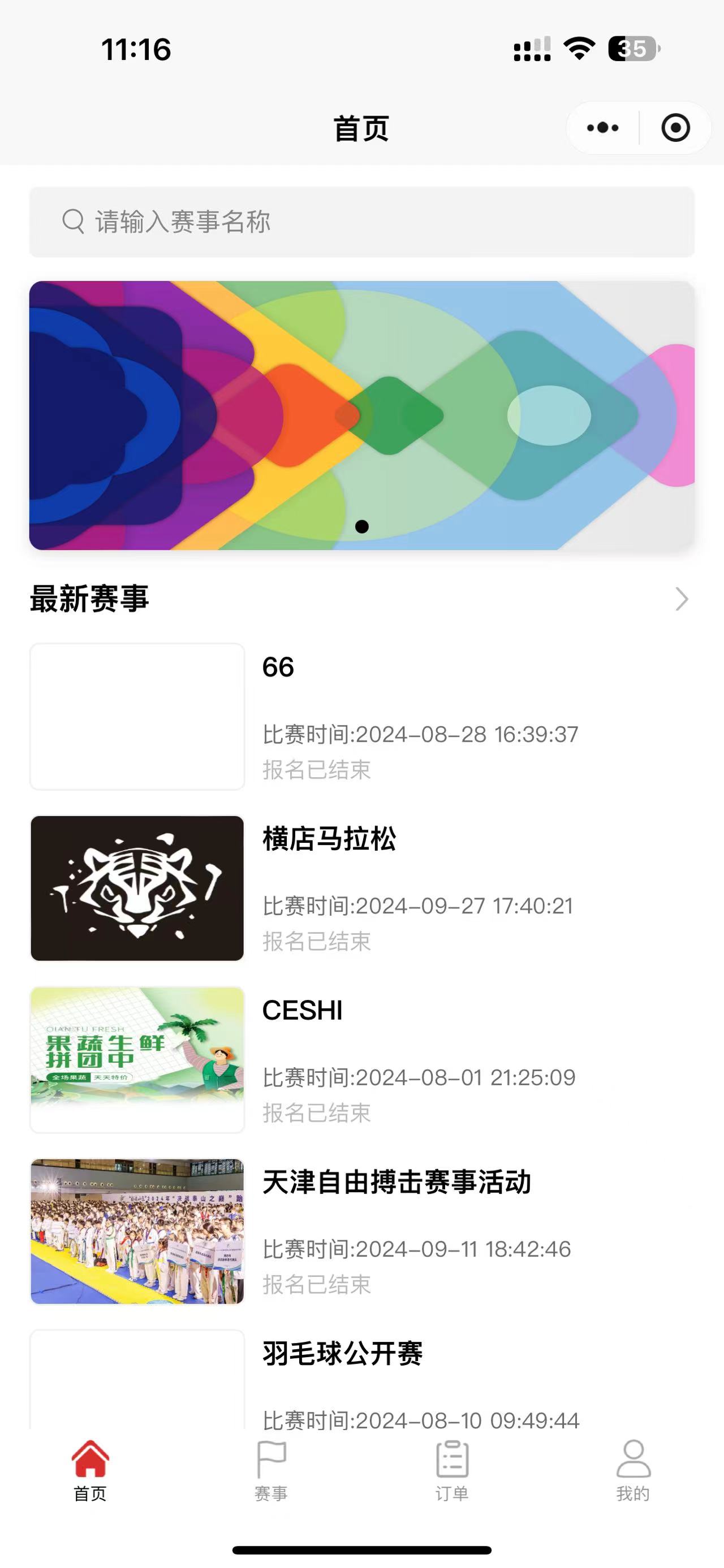This screenshot has height=1568, width=724.
Task: Tap the 请输入赛事名称 search field
Action: [361, 222]
